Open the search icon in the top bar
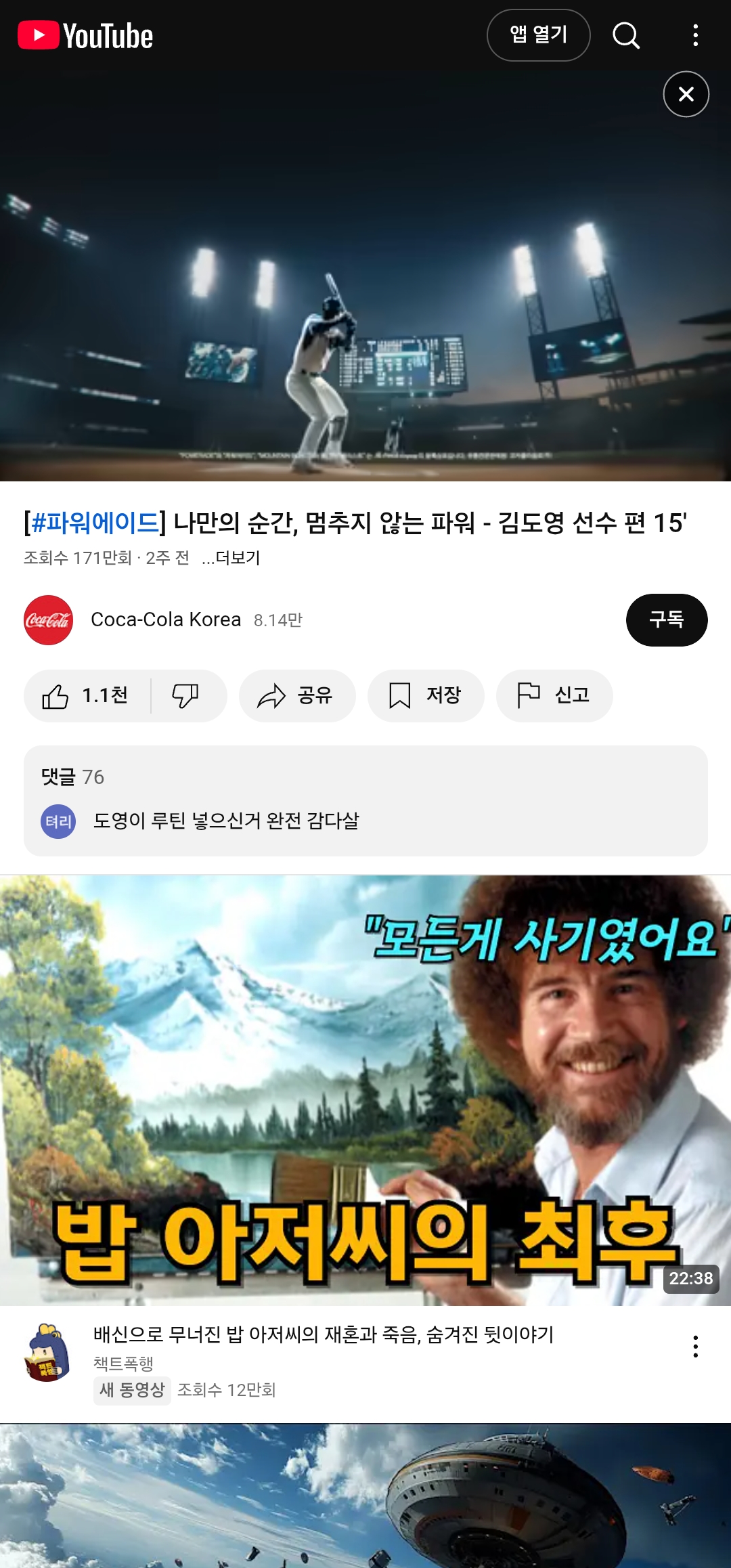 (x=626, y=35)
